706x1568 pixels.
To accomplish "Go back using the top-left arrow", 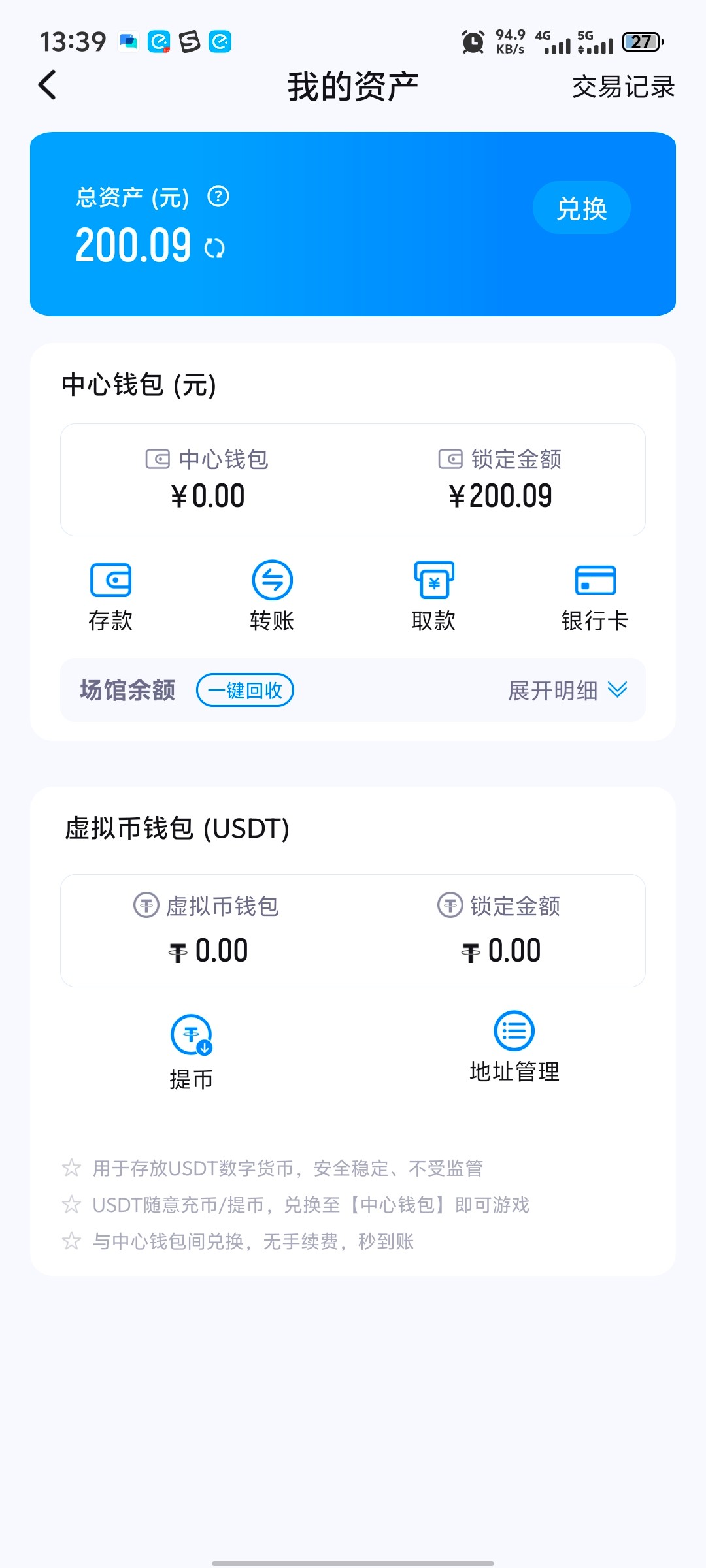I will (x=47, y=86).
